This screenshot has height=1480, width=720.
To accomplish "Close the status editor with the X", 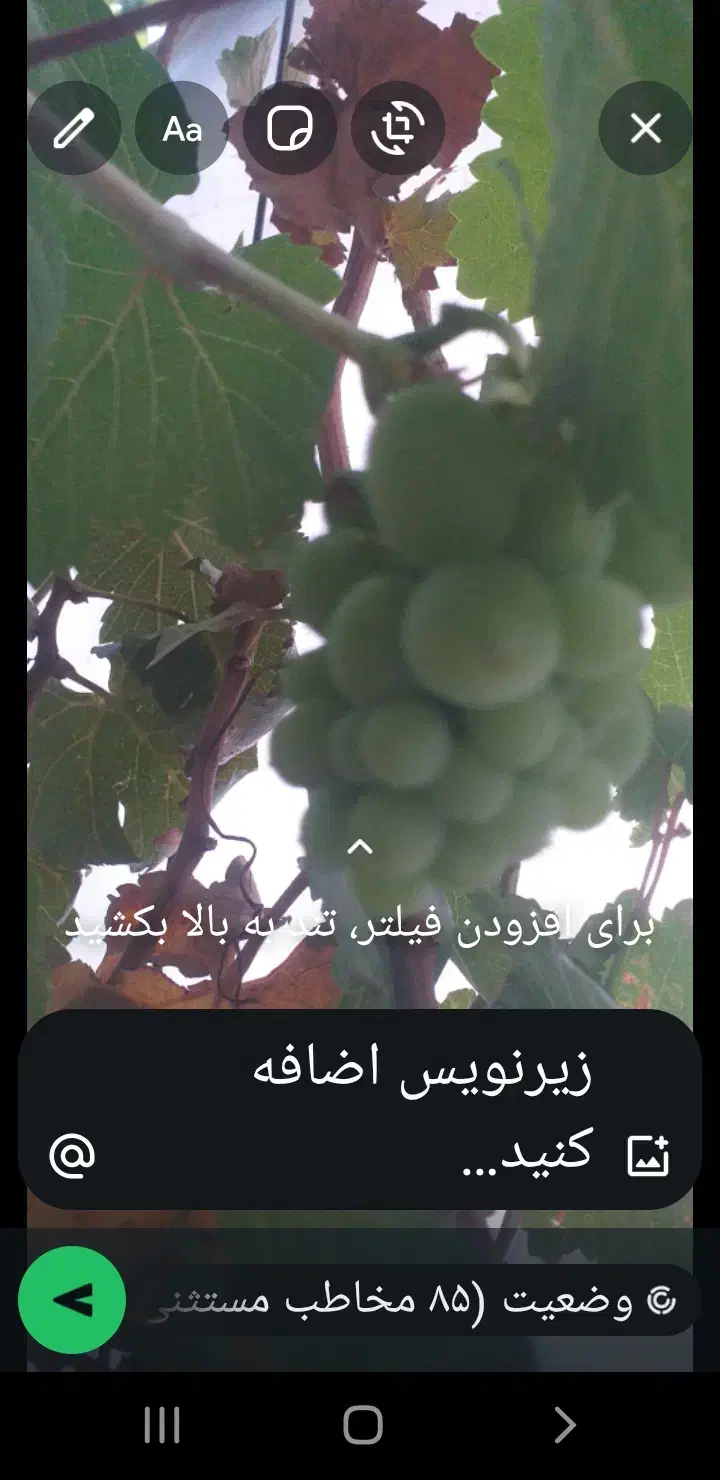I will click(645, 128).
